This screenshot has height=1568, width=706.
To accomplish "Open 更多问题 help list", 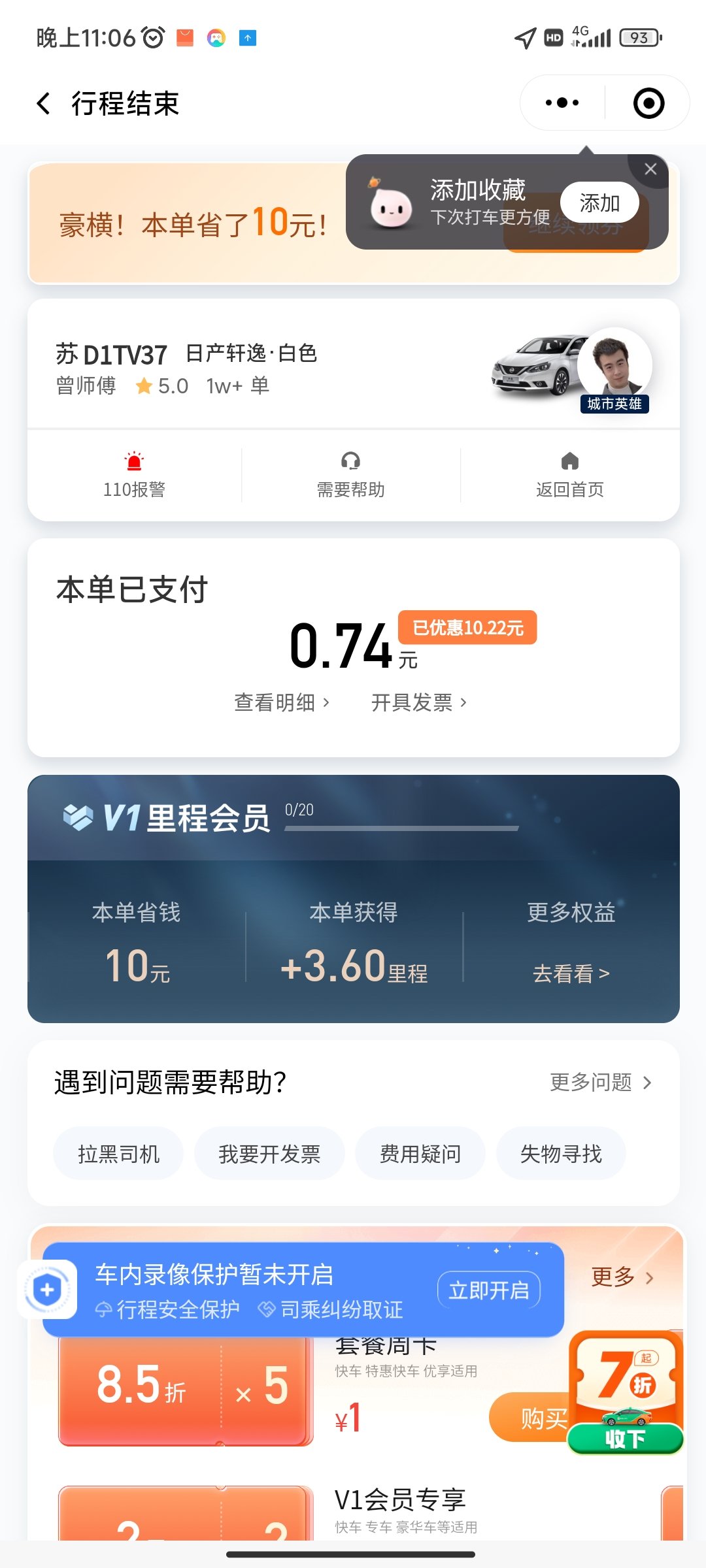I will tap(601, 1083).
